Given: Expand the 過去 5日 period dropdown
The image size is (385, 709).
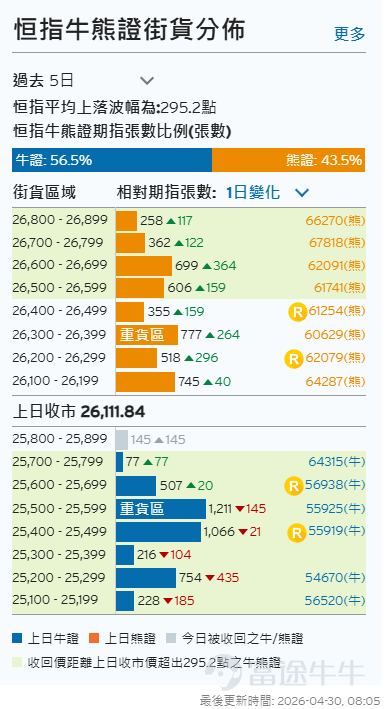Looking at the screenshot, I should [84, 81].
